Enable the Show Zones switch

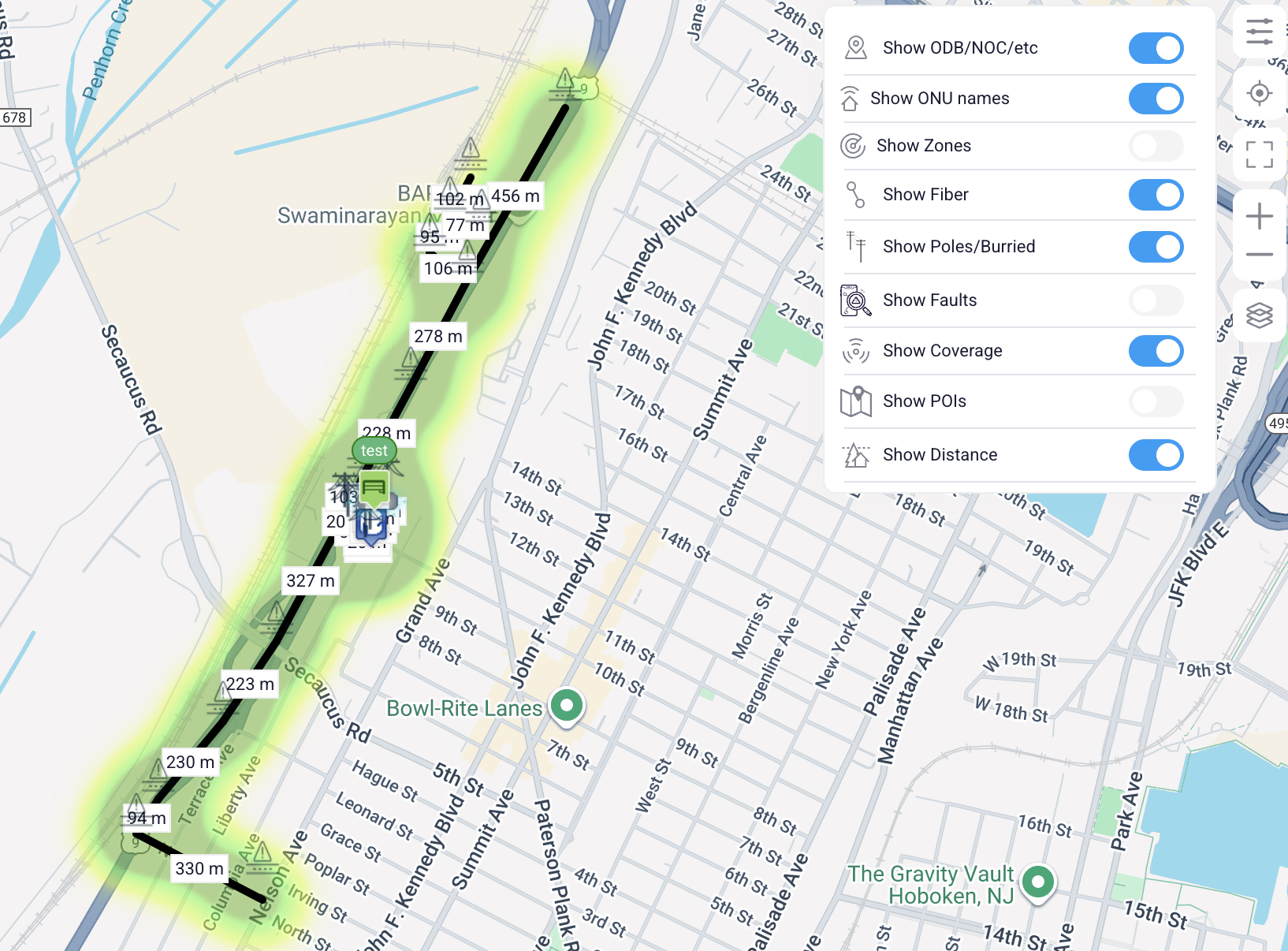pyautogui.click(x=1156, y=146)
